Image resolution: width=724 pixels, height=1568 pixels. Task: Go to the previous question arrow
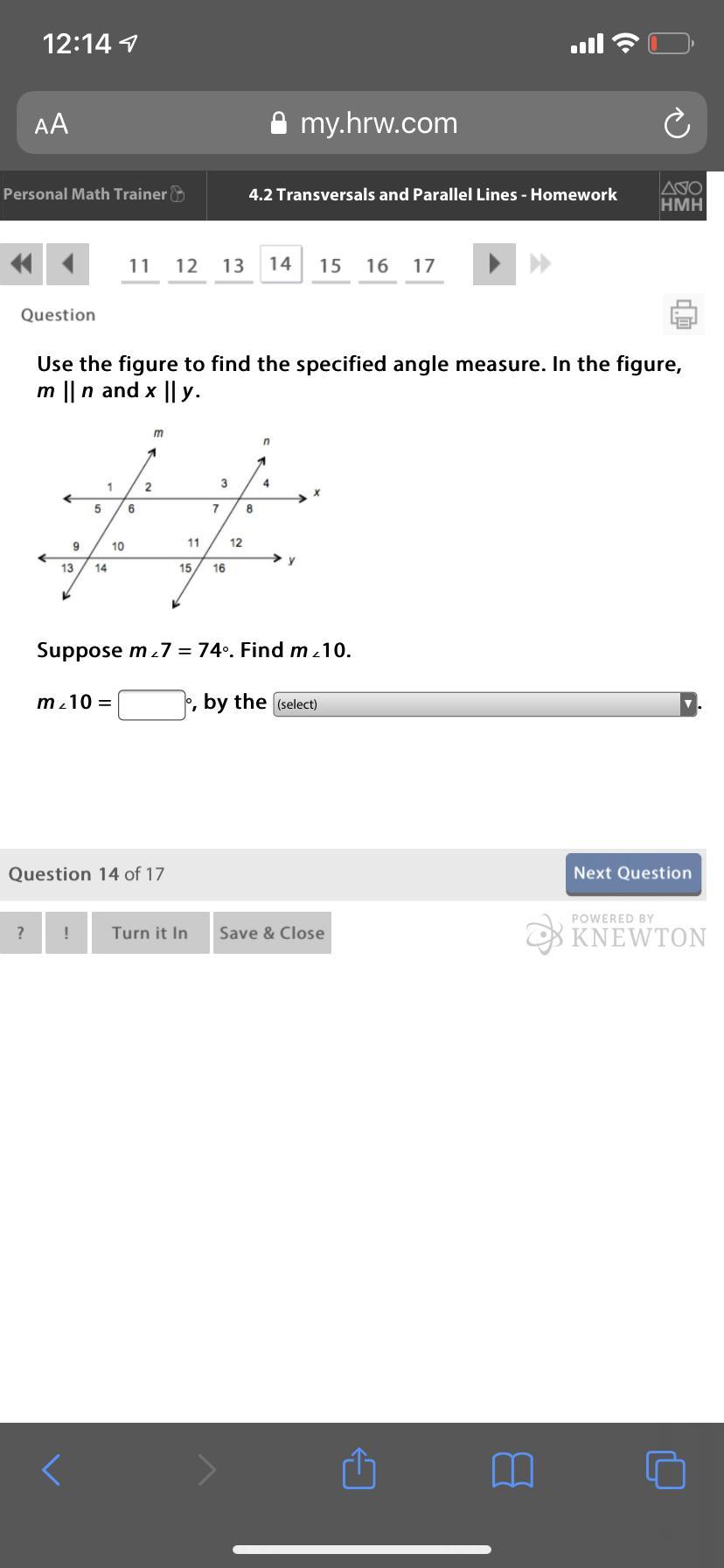click(x=68, y=263)
